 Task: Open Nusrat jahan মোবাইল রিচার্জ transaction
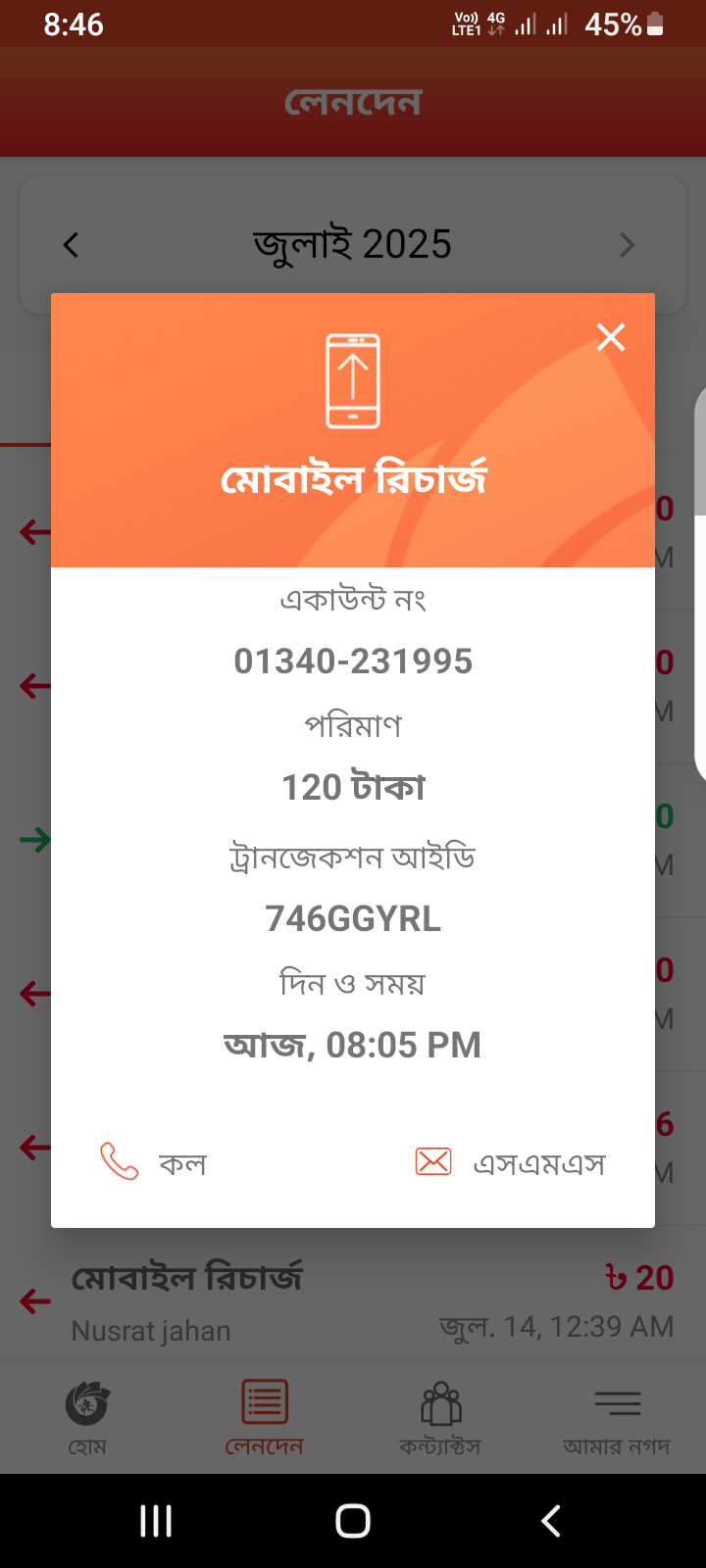pyautogui.click(x=353, y=1301)
